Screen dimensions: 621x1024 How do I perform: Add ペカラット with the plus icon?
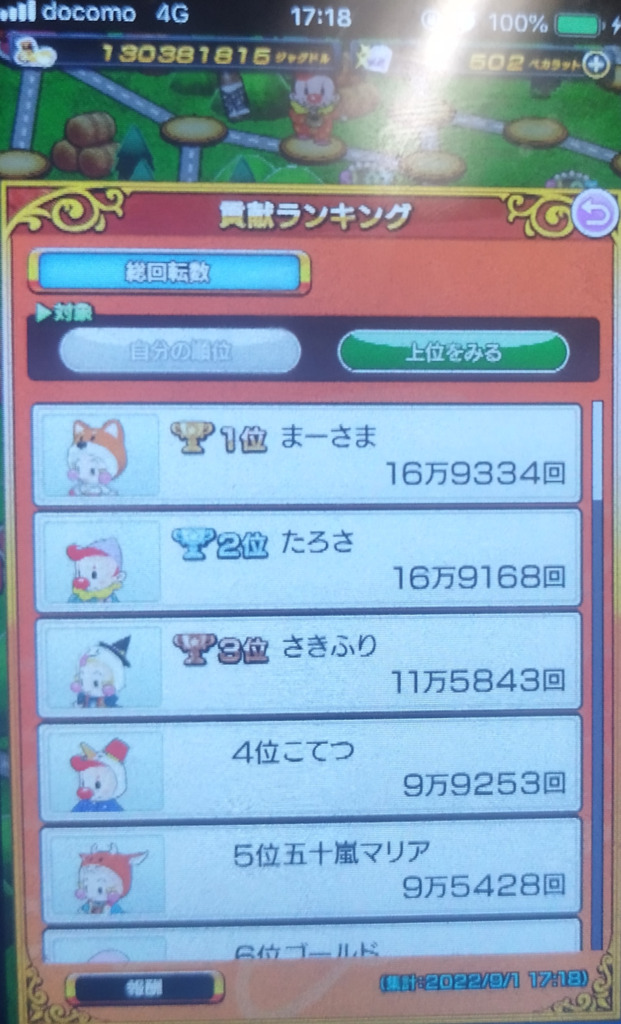(x=596, y=64)
